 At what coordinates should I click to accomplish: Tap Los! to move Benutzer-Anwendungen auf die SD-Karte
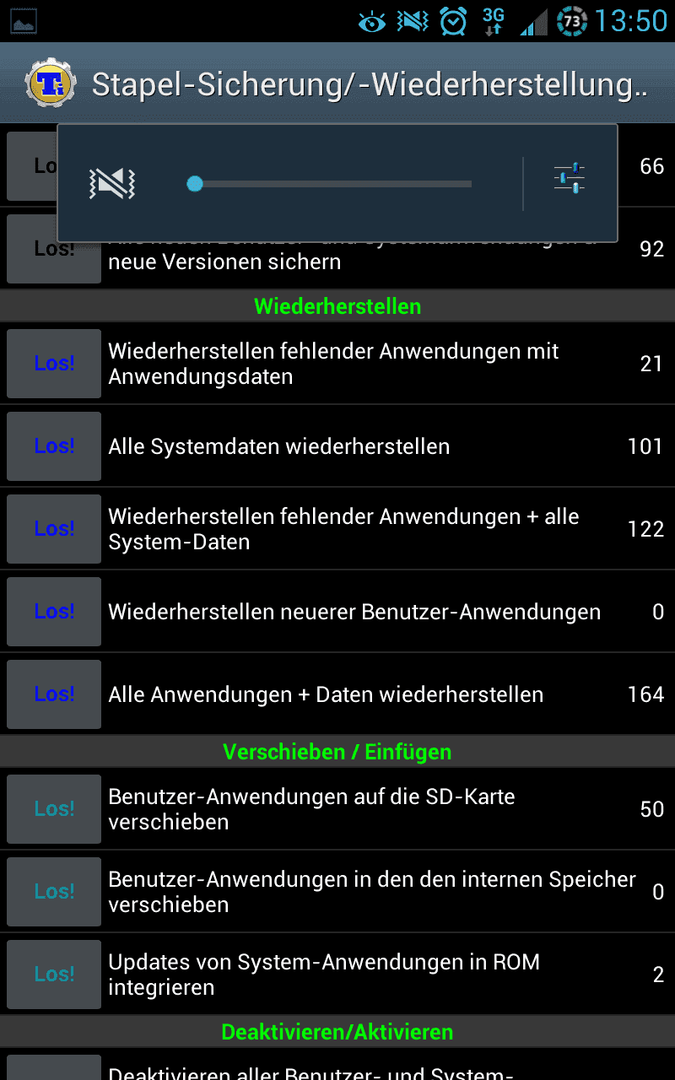pyautogui.click(x=54, y=809)
